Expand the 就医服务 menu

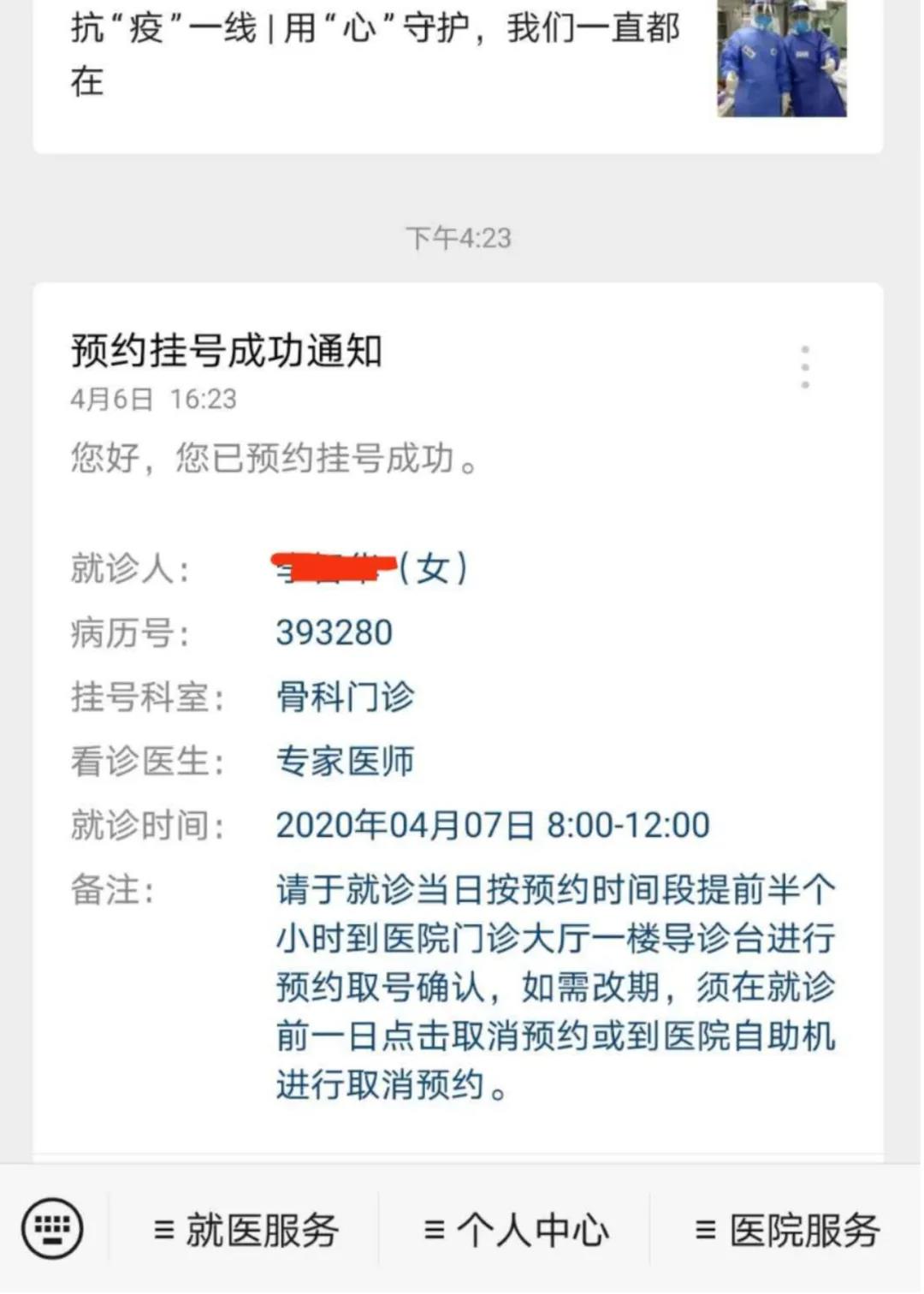pos(246,1231)
